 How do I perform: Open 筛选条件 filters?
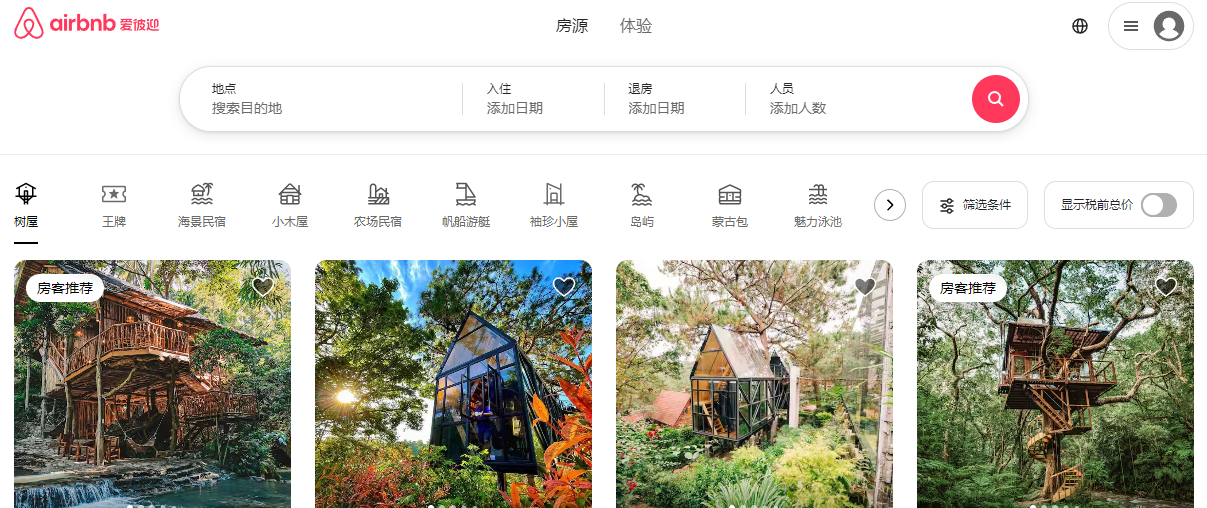pos(974,205)
